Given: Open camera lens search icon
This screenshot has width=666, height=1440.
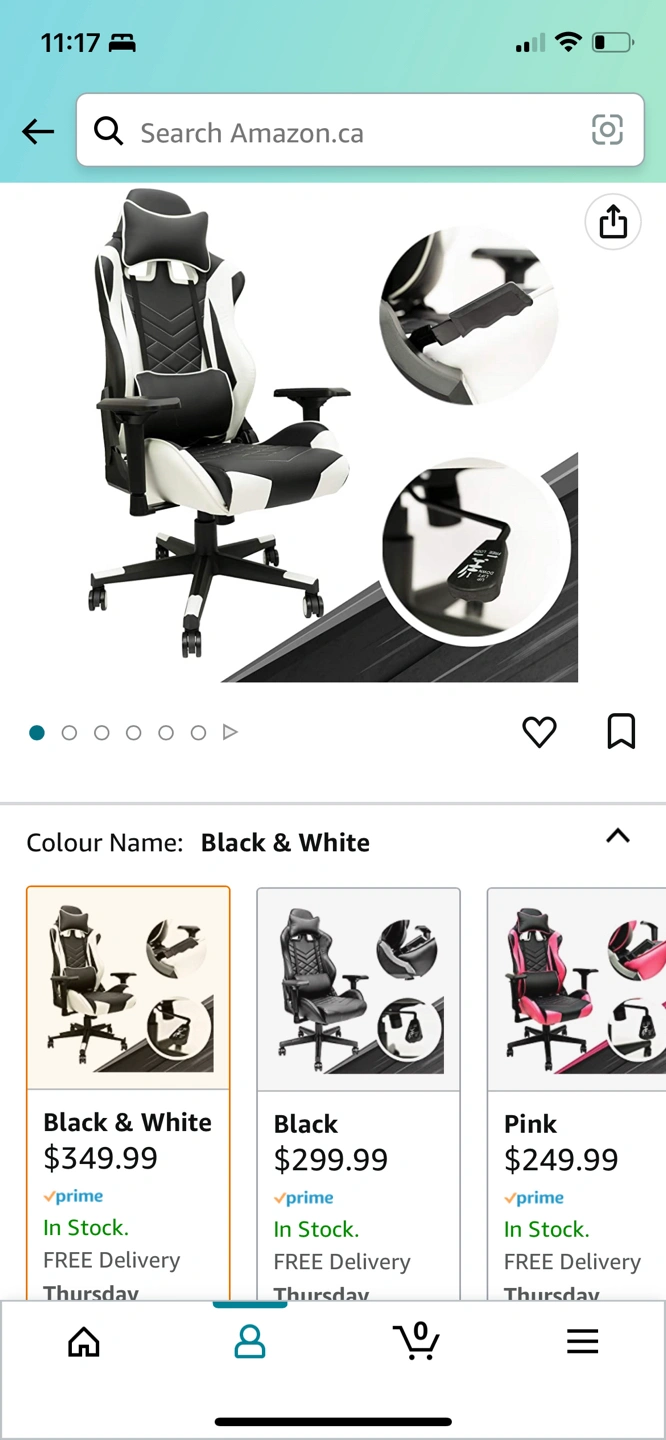Looking at the screenshot, I should click(607, 130).
